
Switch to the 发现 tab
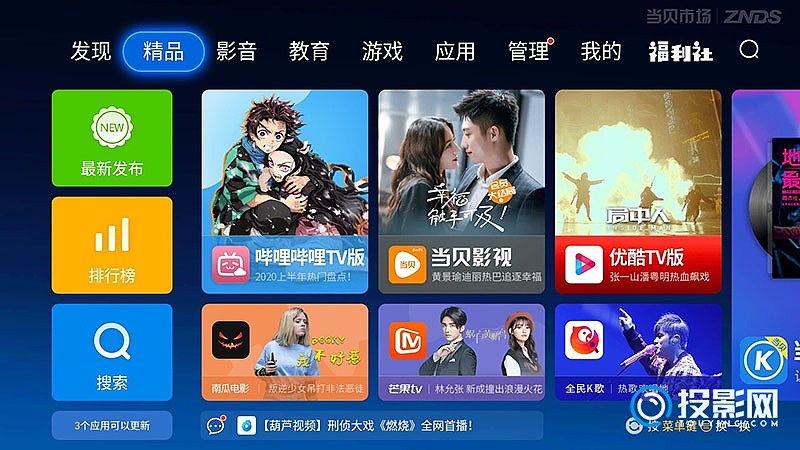tap(90, 51)
